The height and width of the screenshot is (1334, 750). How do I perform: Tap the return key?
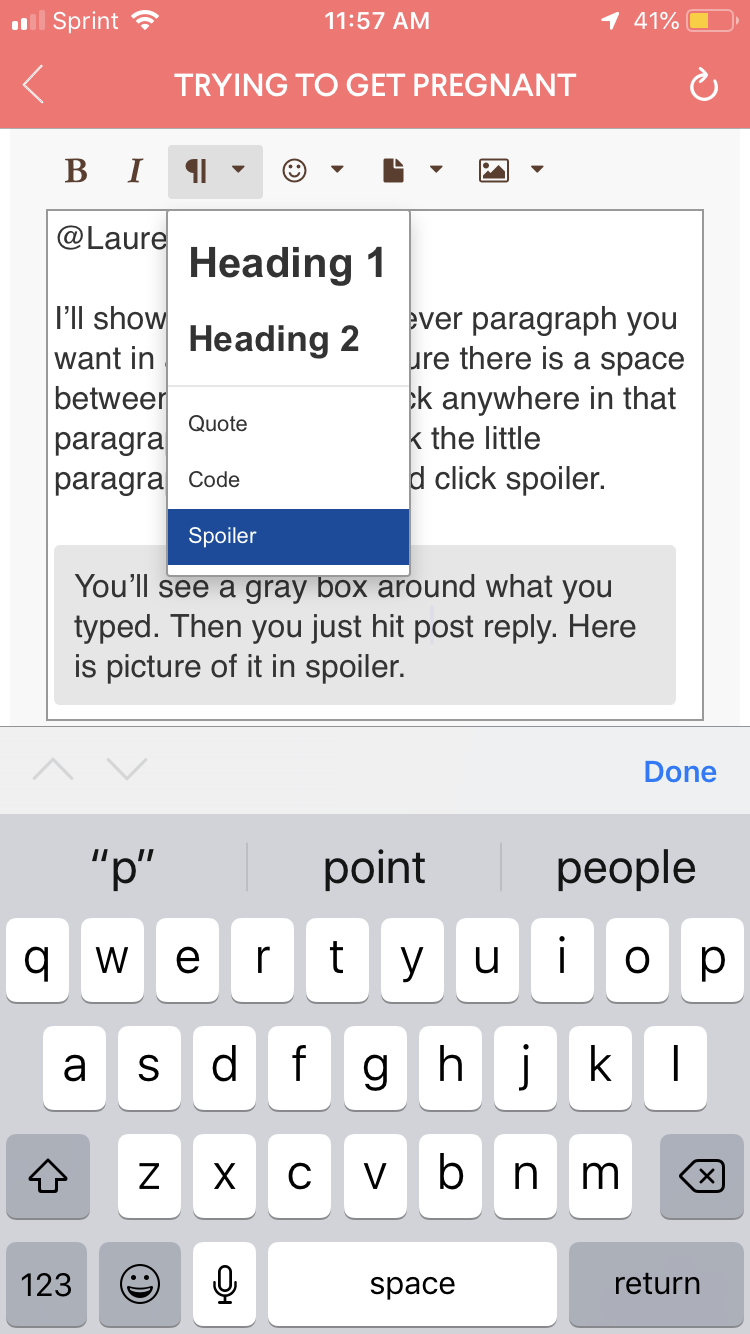tap(656, 1284)
